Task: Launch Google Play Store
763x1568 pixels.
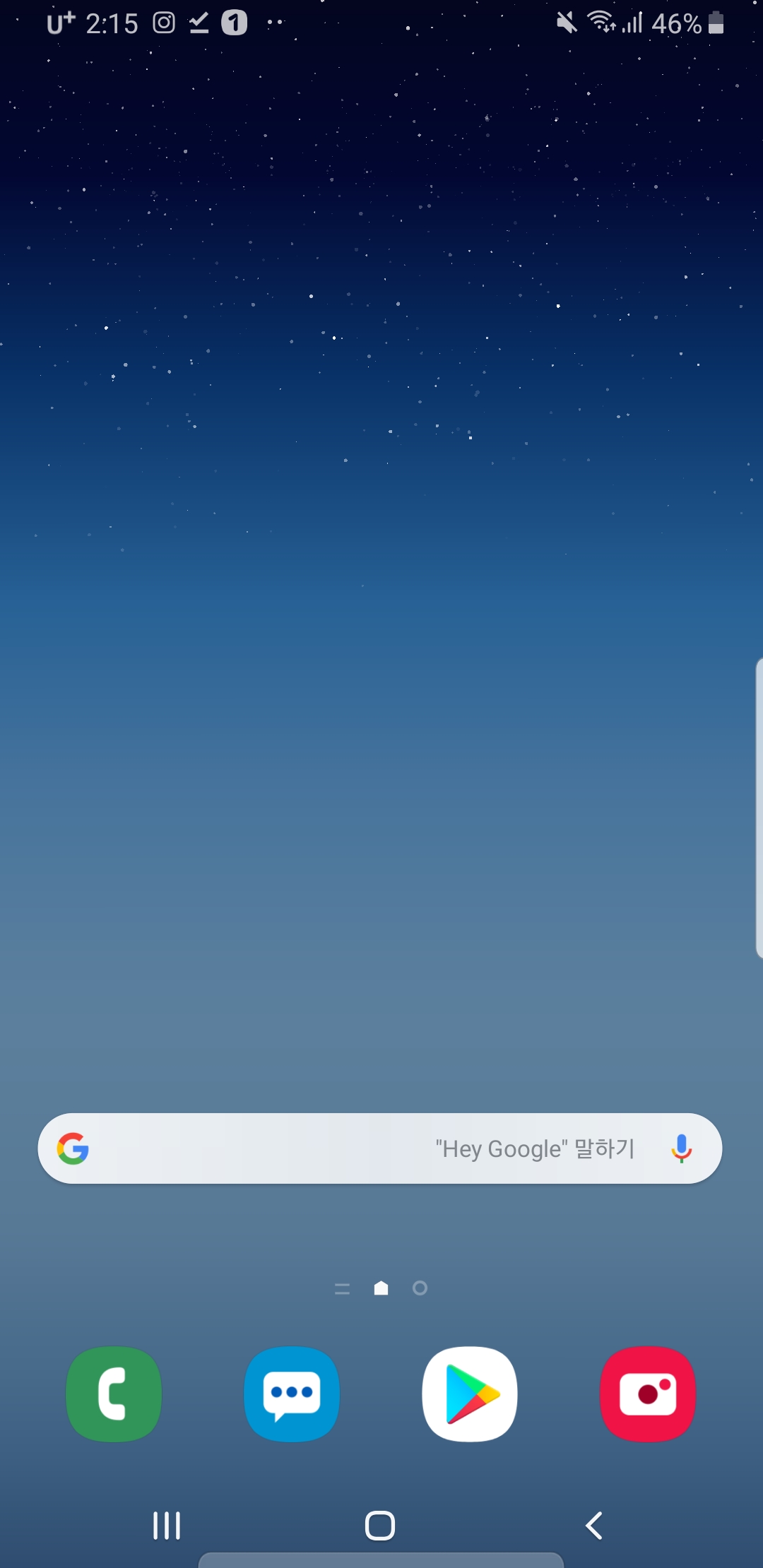Action: click(470, 1394)
